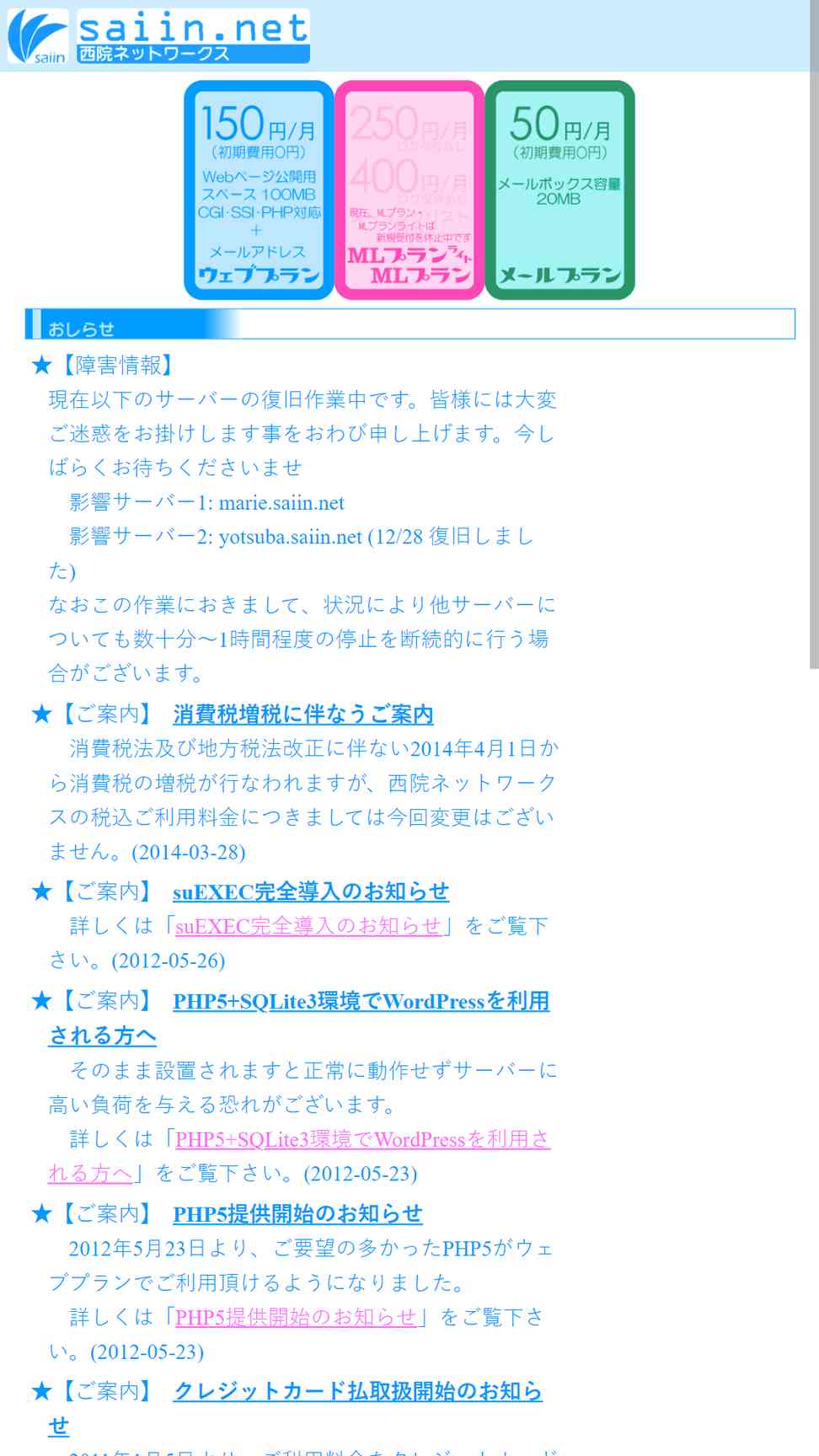Open the saiin.net site logo
Screen dimensions: 819x1456
(x=159, y=36)
